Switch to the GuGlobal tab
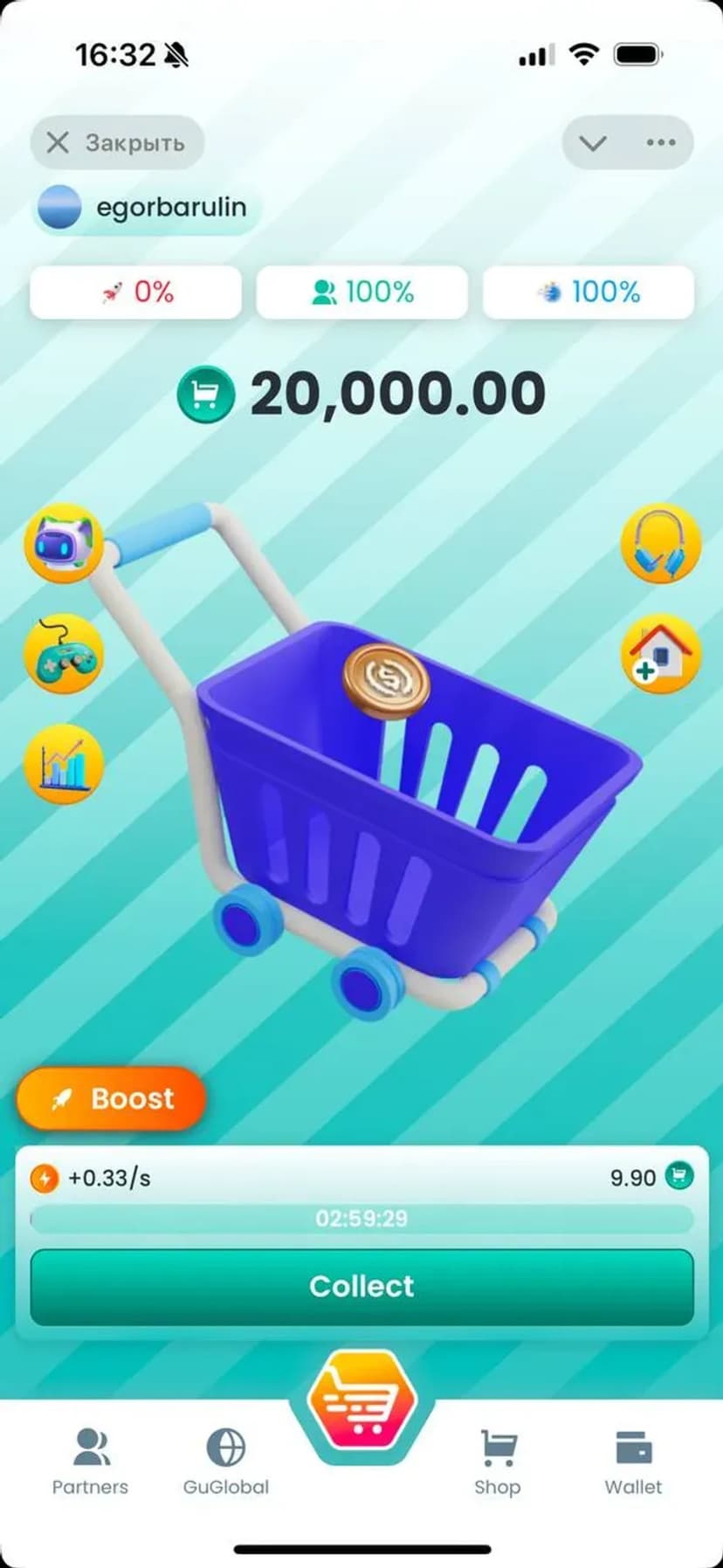Viewport: 723px width, 1568px height. tap(226, 1461)
